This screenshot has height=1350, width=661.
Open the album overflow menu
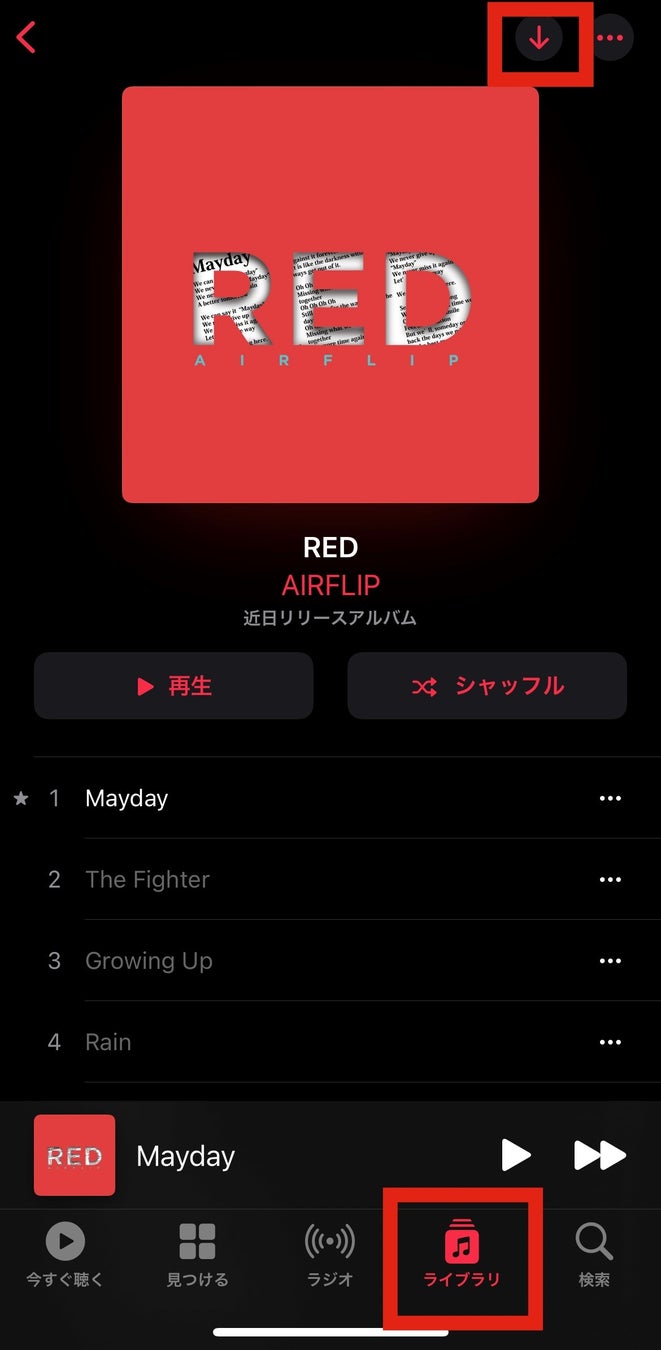610,38
